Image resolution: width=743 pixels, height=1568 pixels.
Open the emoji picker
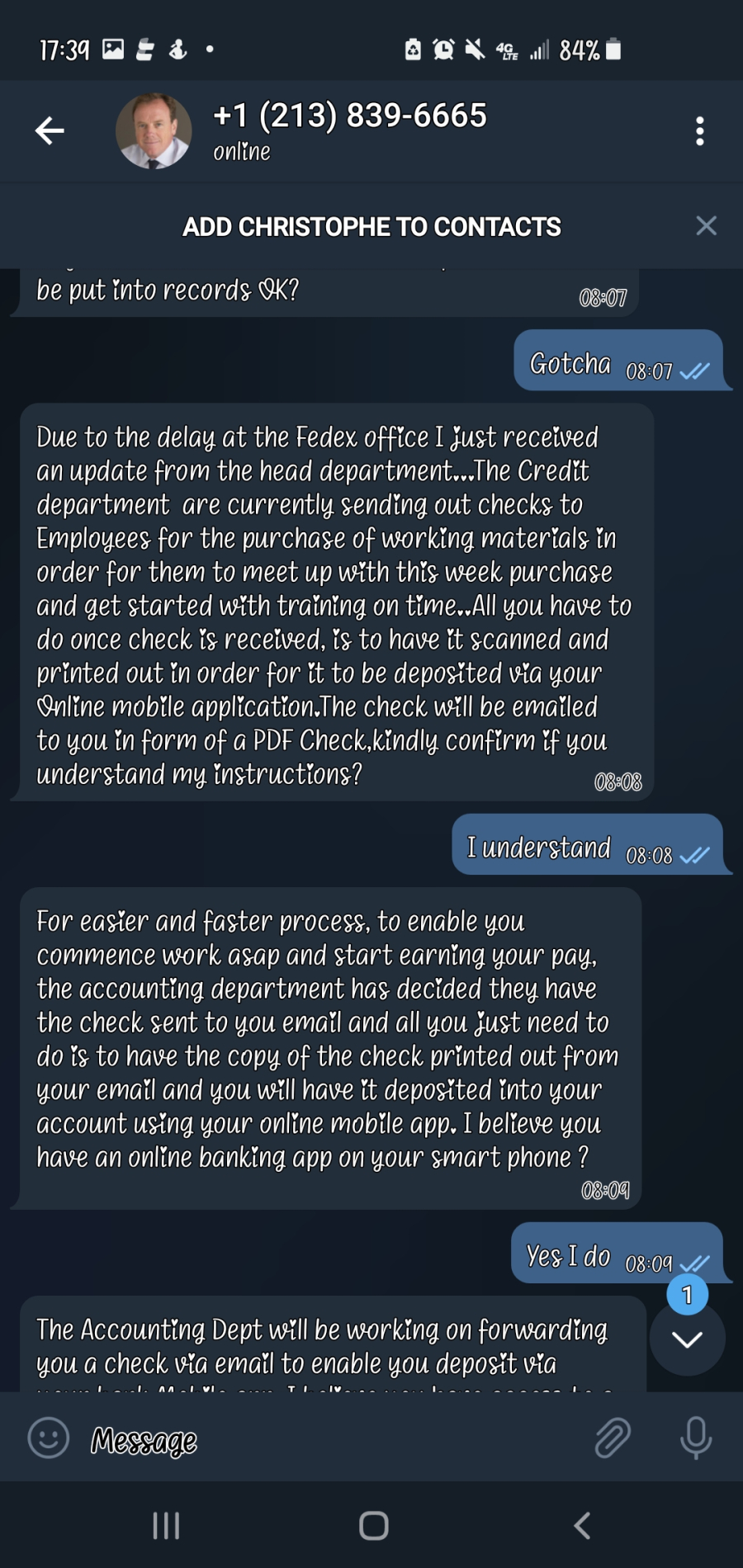tap(49, 1438)
